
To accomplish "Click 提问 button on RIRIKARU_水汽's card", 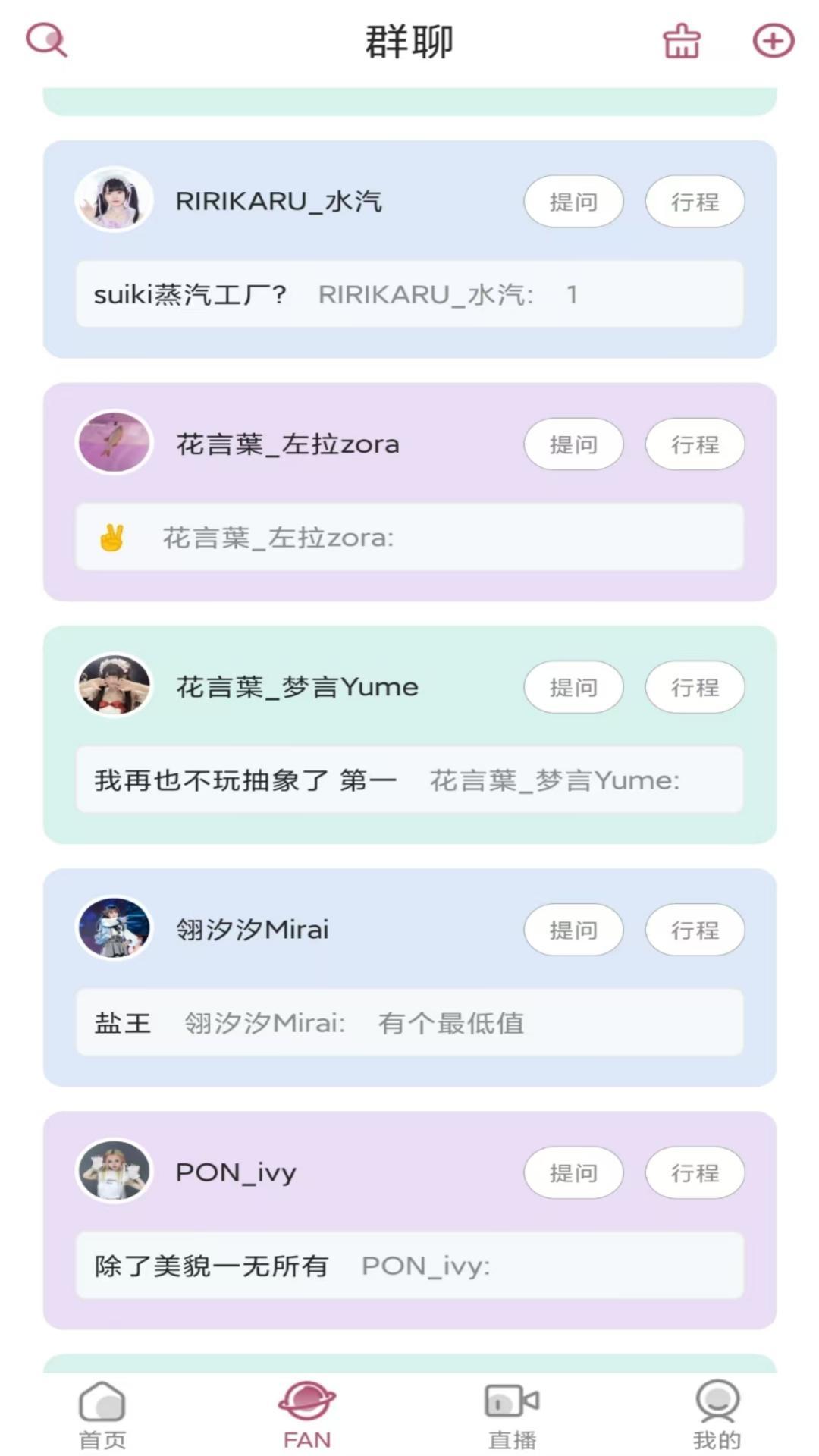I will pyautogui.click(x=574, y=201).
